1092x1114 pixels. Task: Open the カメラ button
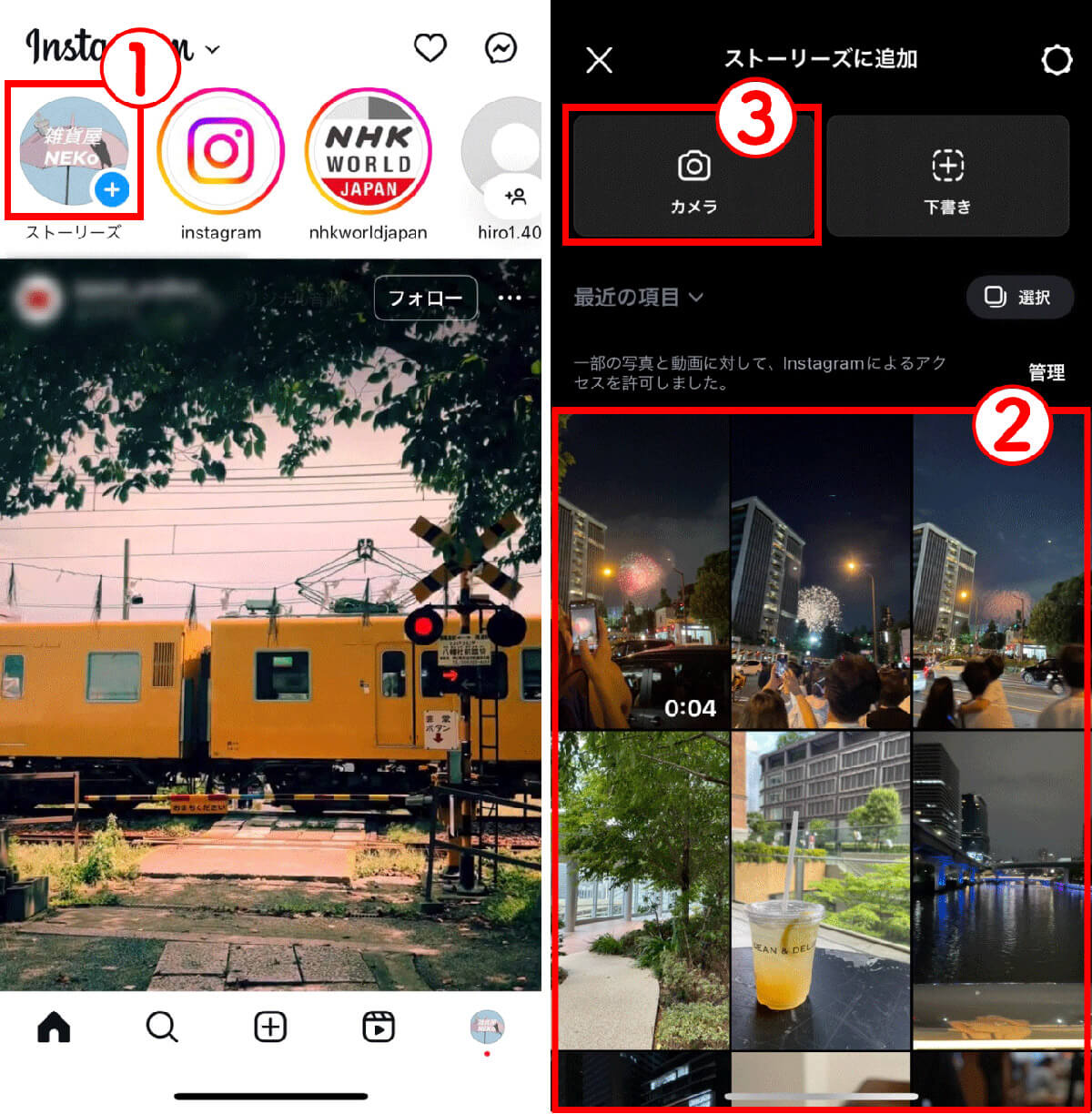pyautogui.click(x=693, y=177)
